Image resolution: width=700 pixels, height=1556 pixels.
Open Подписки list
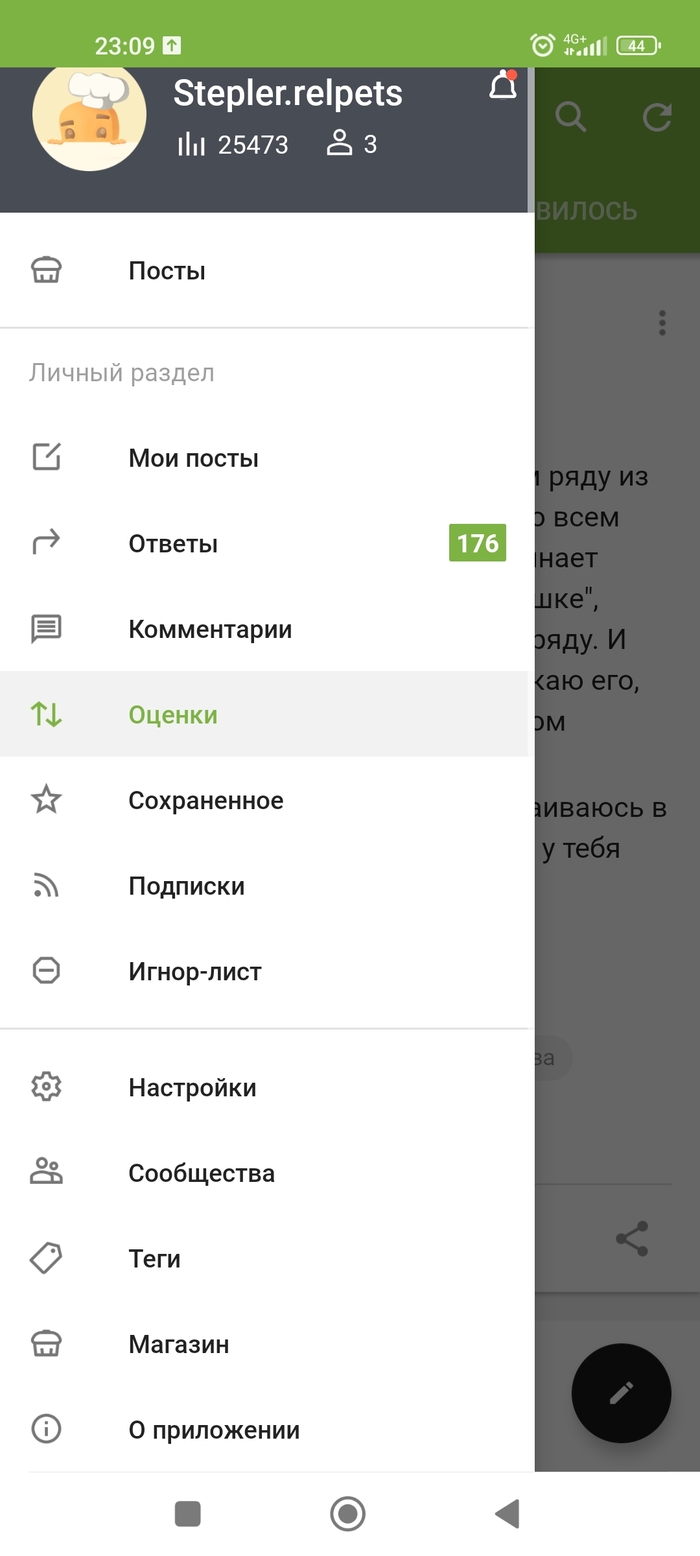(186, 886)
